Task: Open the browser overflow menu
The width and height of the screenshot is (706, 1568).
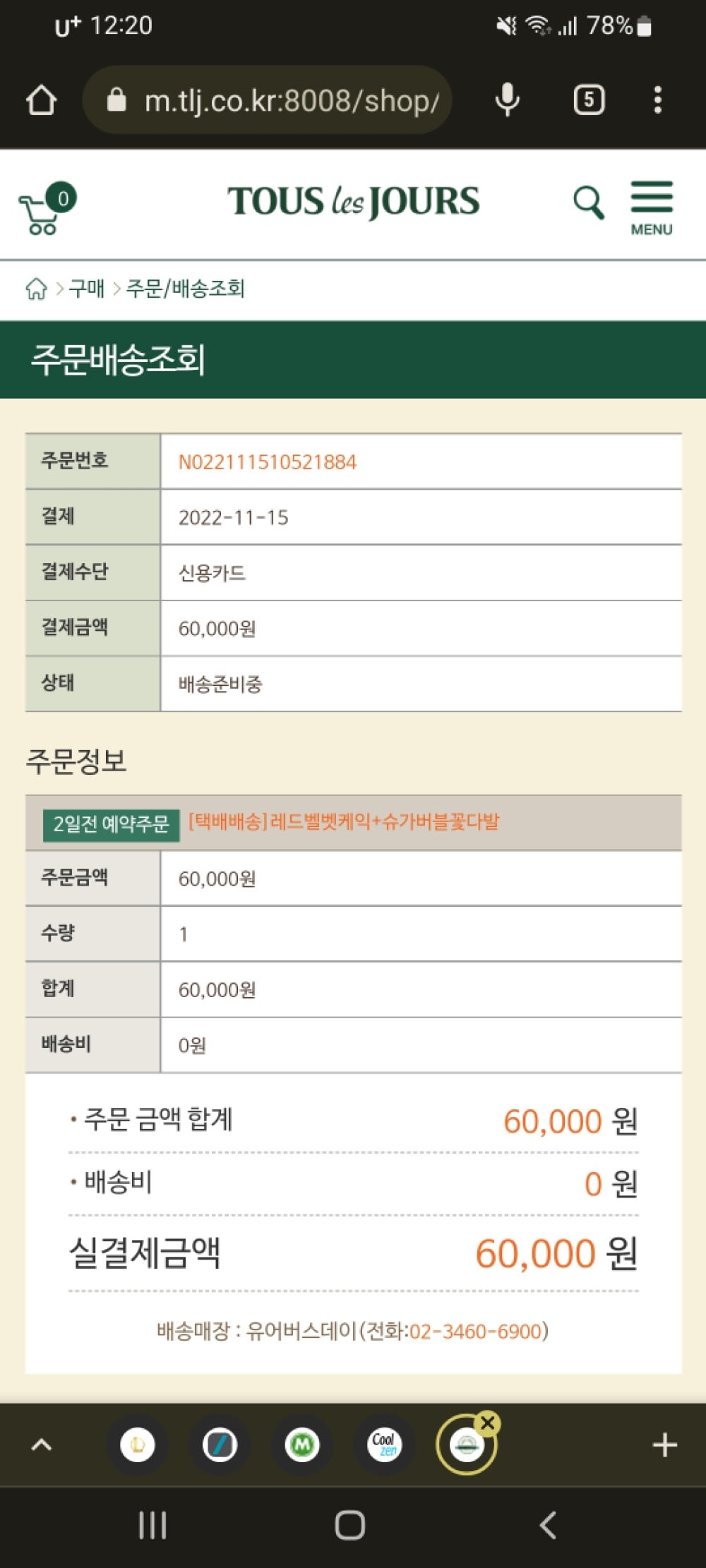Action: [657, 100]
